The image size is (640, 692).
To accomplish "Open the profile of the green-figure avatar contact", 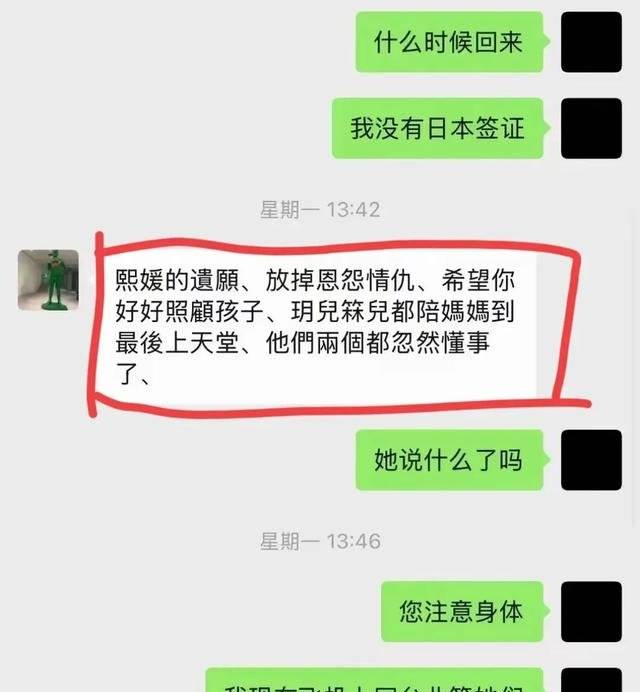I will (48, 279).
